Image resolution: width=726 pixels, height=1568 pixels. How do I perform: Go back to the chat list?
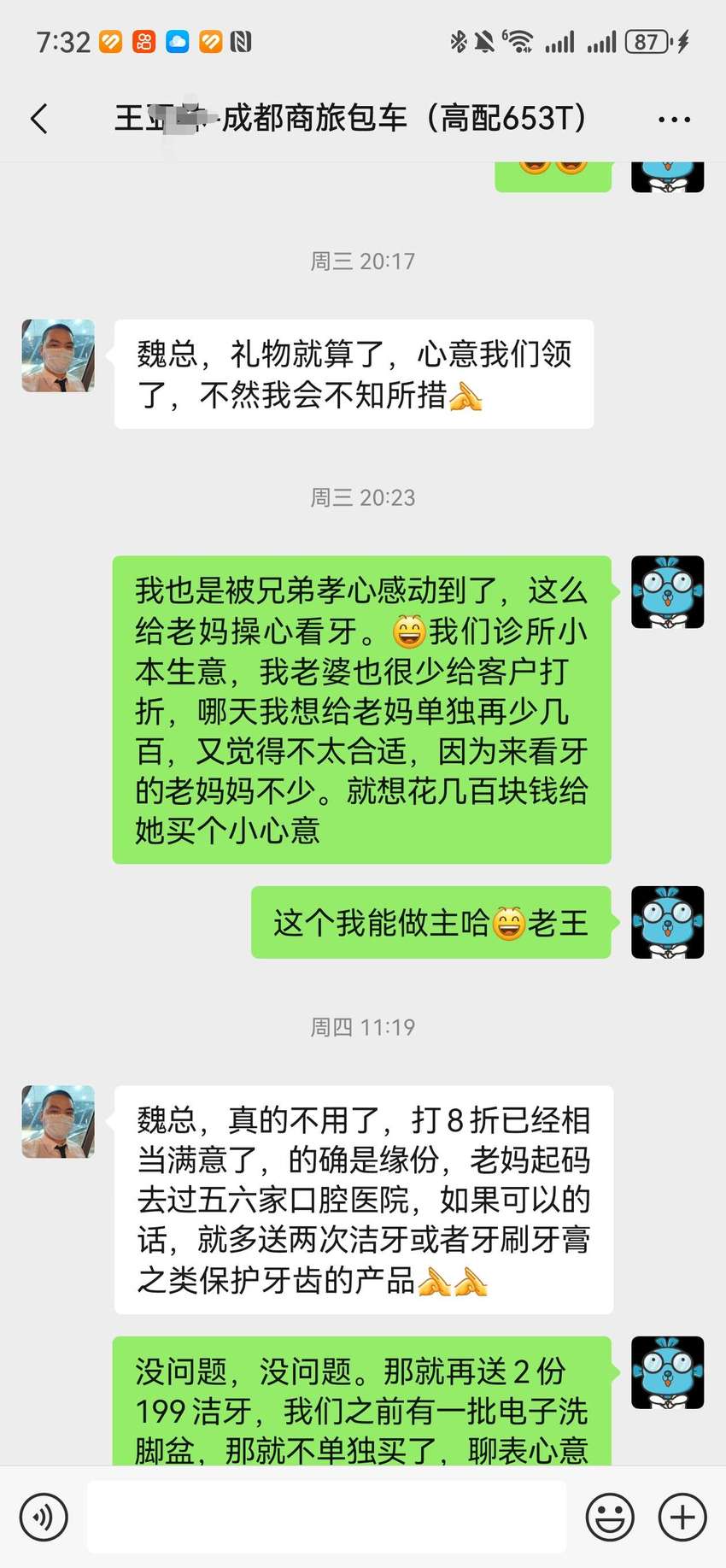click(39, 119)
